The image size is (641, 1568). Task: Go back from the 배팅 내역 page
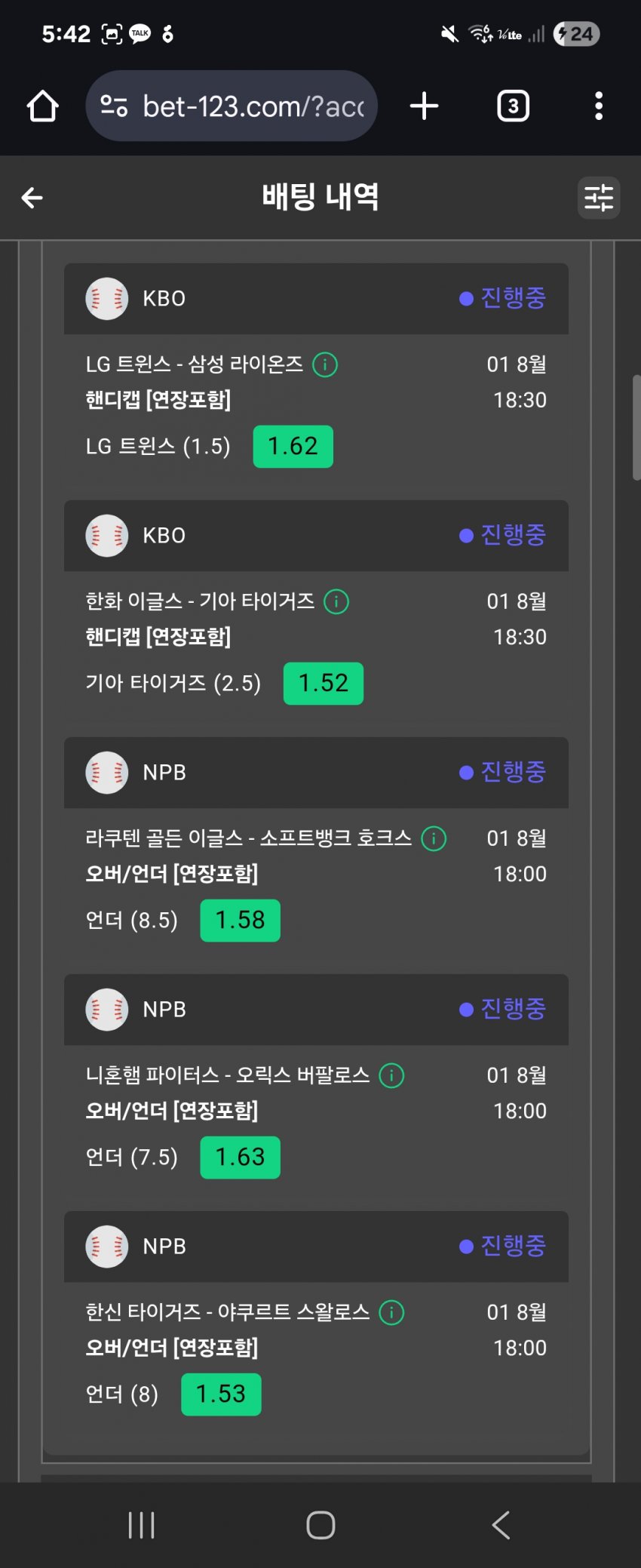(32, 198)
